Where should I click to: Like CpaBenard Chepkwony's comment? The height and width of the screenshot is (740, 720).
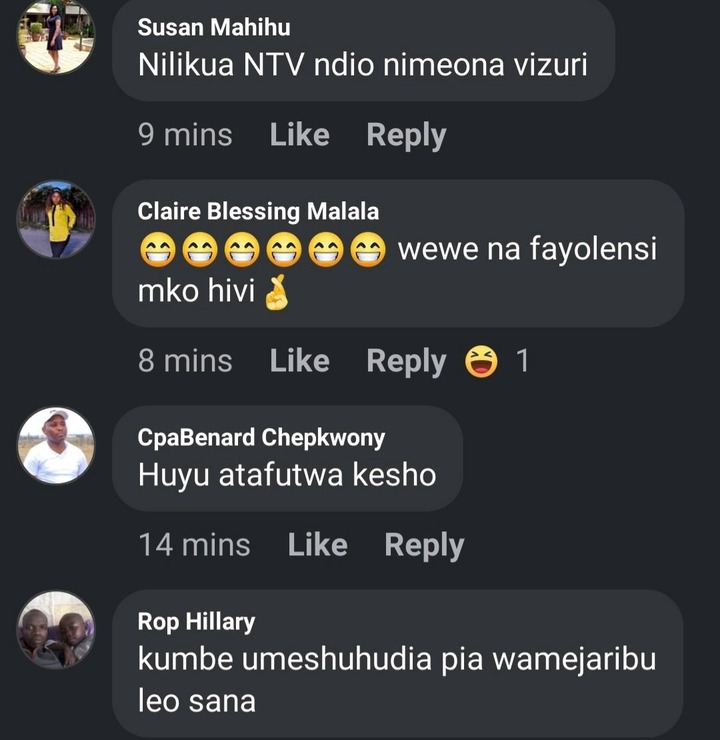(317, 545)
